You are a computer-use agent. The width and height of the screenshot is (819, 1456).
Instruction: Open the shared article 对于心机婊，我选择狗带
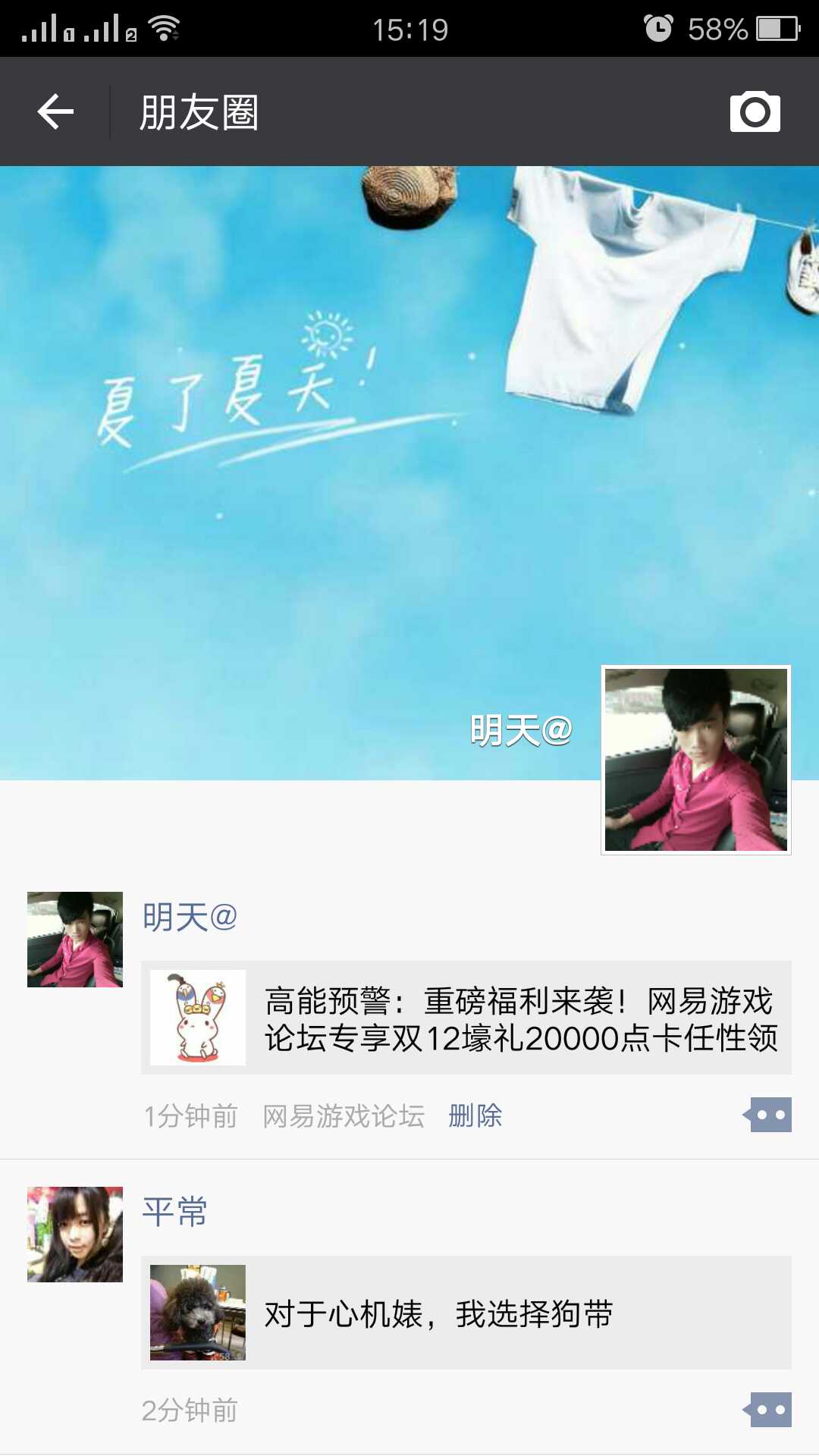point(466,1313)
